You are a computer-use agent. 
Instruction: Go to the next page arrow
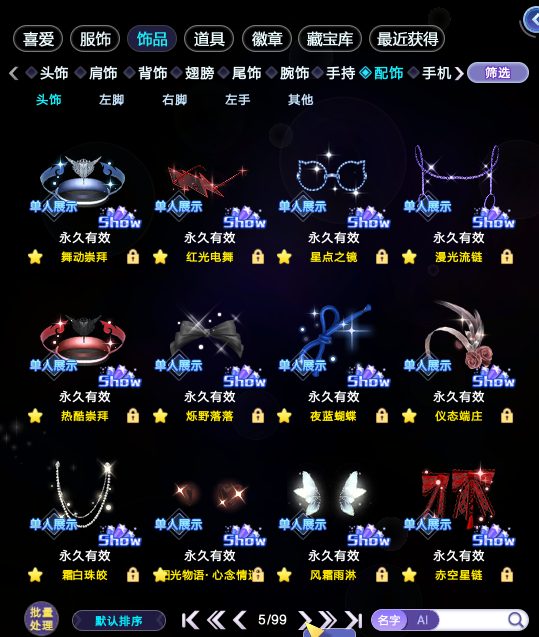point(304,620)
